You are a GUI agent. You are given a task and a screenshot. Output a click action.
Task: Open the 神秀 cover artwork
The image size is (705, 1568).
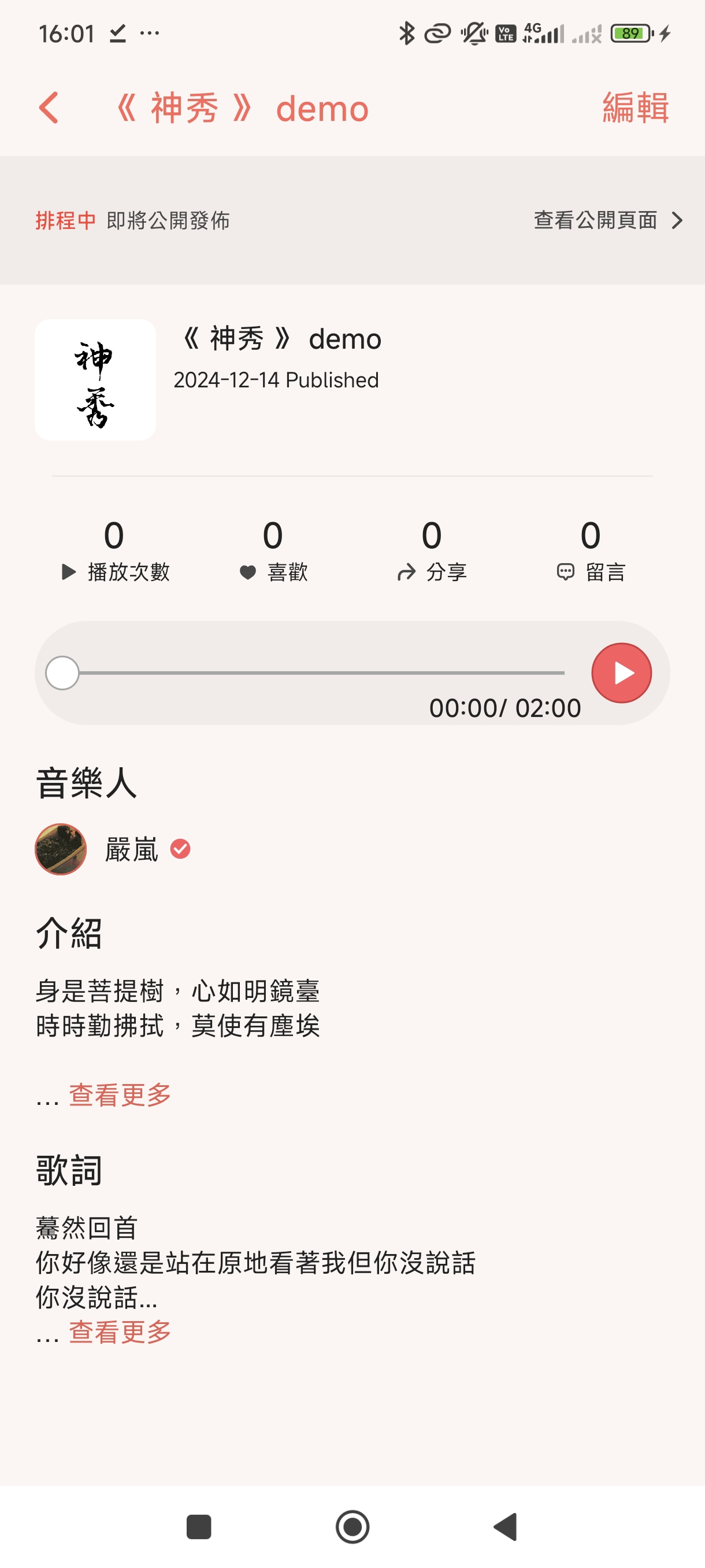pyautogui.click(x=95, y=380)
